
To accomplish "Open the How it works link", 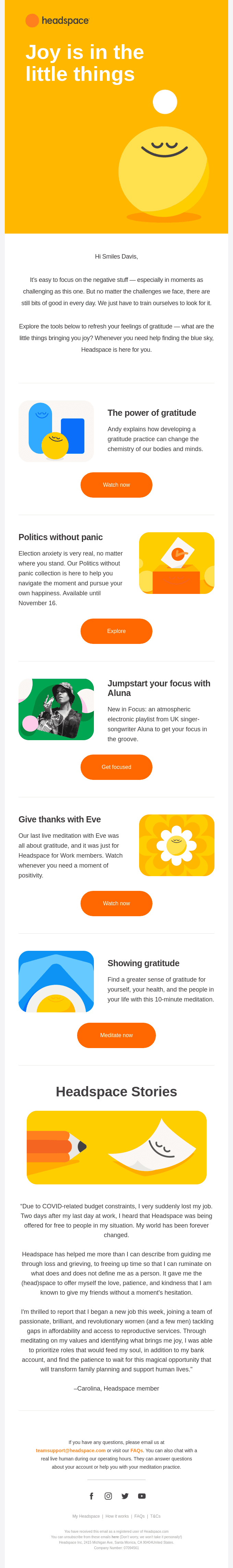I will coord(118,1516).
